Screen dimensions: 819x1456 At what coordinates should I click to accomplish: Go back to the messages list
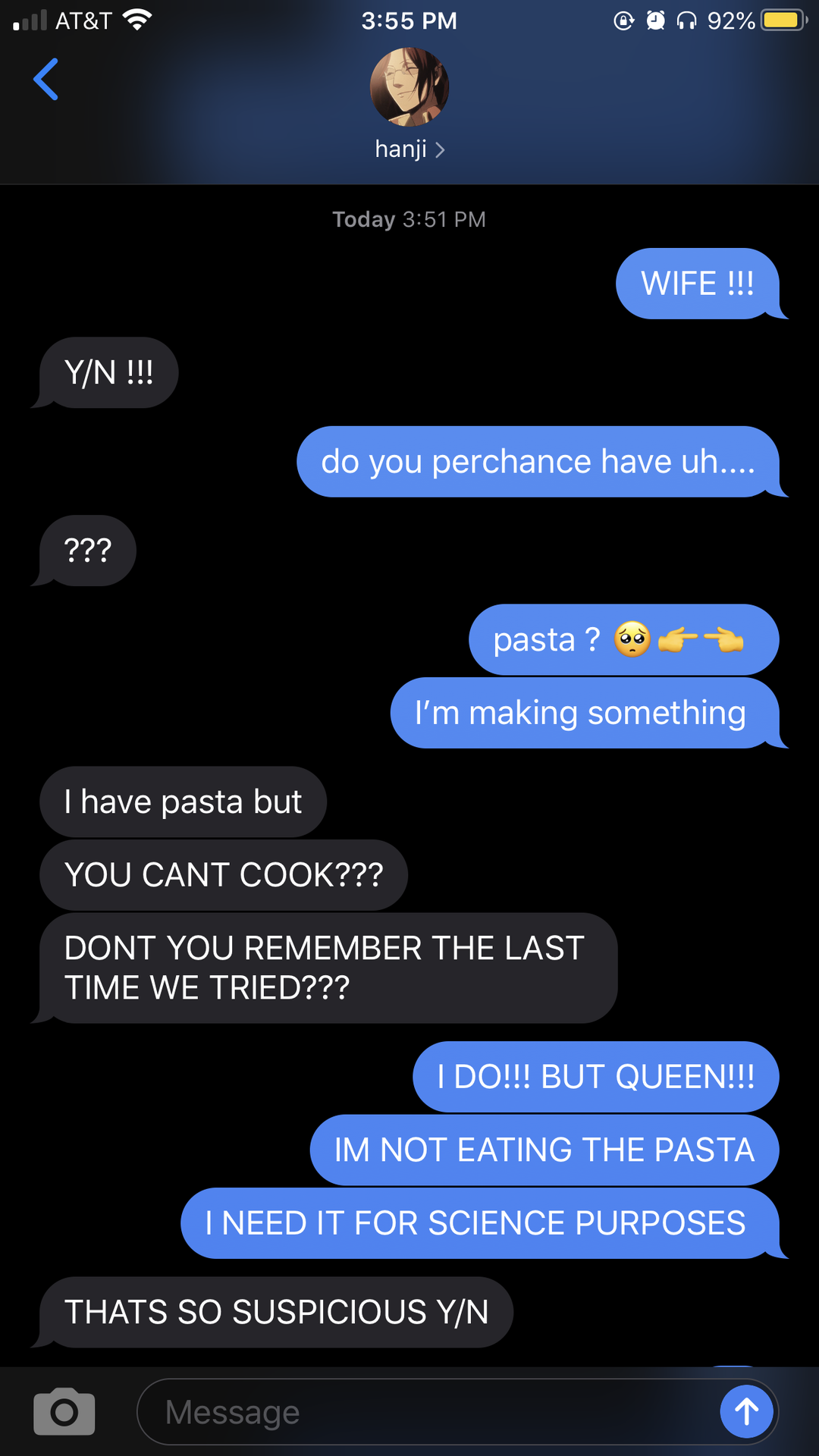[45, 80]
